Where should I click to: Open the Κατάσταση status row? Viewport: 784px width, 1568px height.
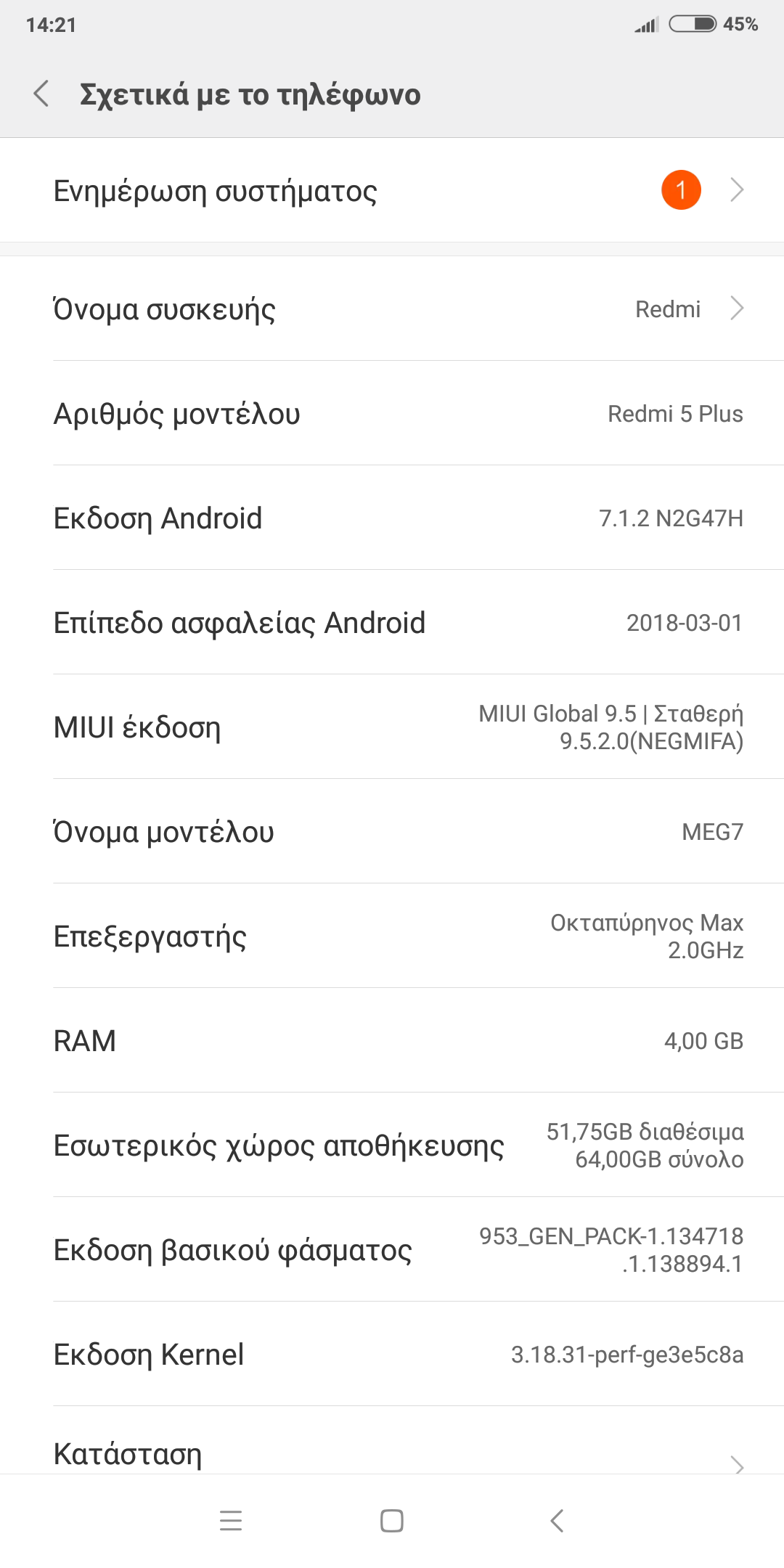[392, 1454]
